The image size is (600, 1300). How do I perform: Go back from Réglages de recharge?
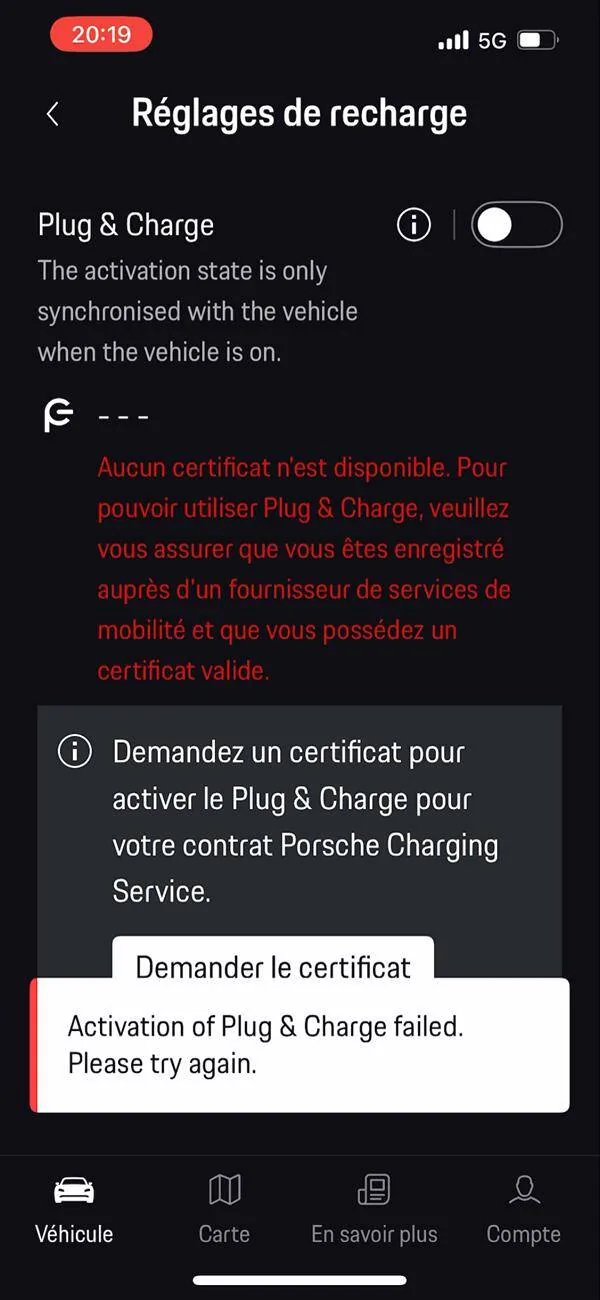click(x=53, y=114)
